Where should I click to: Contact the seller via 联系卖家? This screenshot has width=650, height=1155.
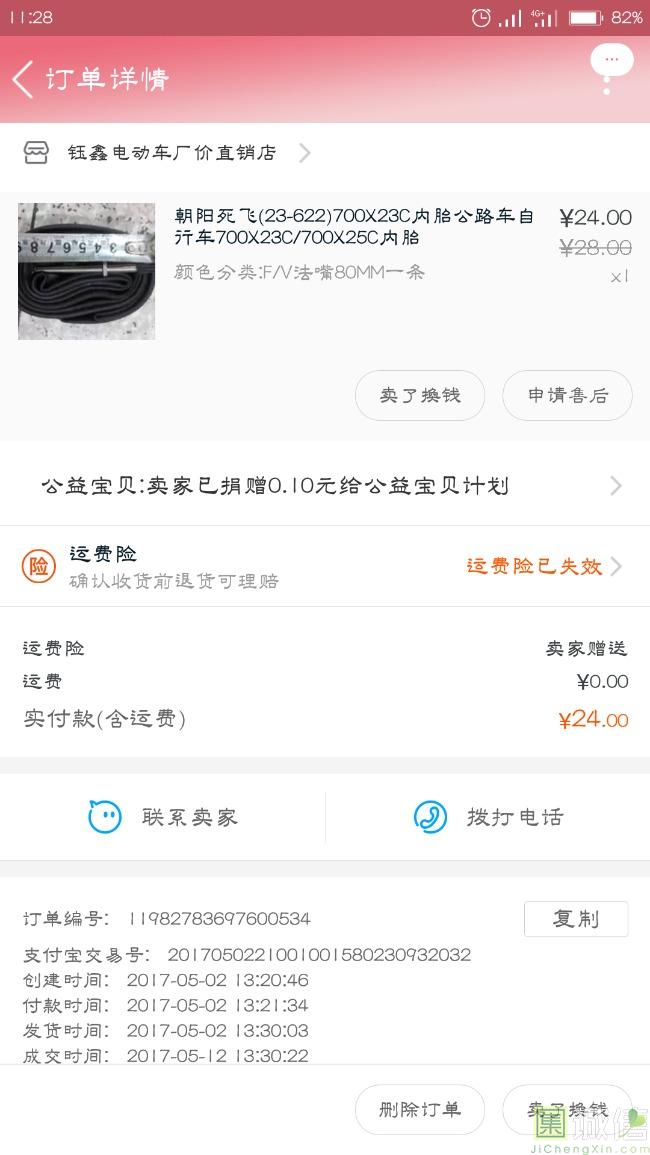pyautogui.click(x=163, y=817)
